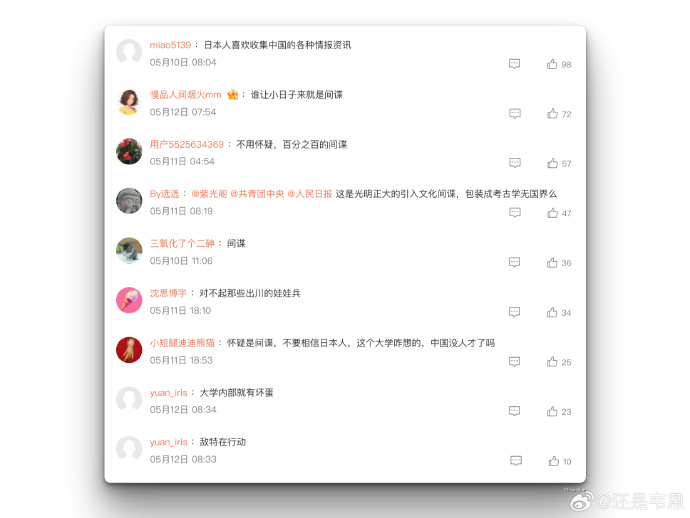Reply to yuan_iris's comment 敌特在行动
Image resolution: width=690 pixels, height=518 pixels.
[515, 461]
